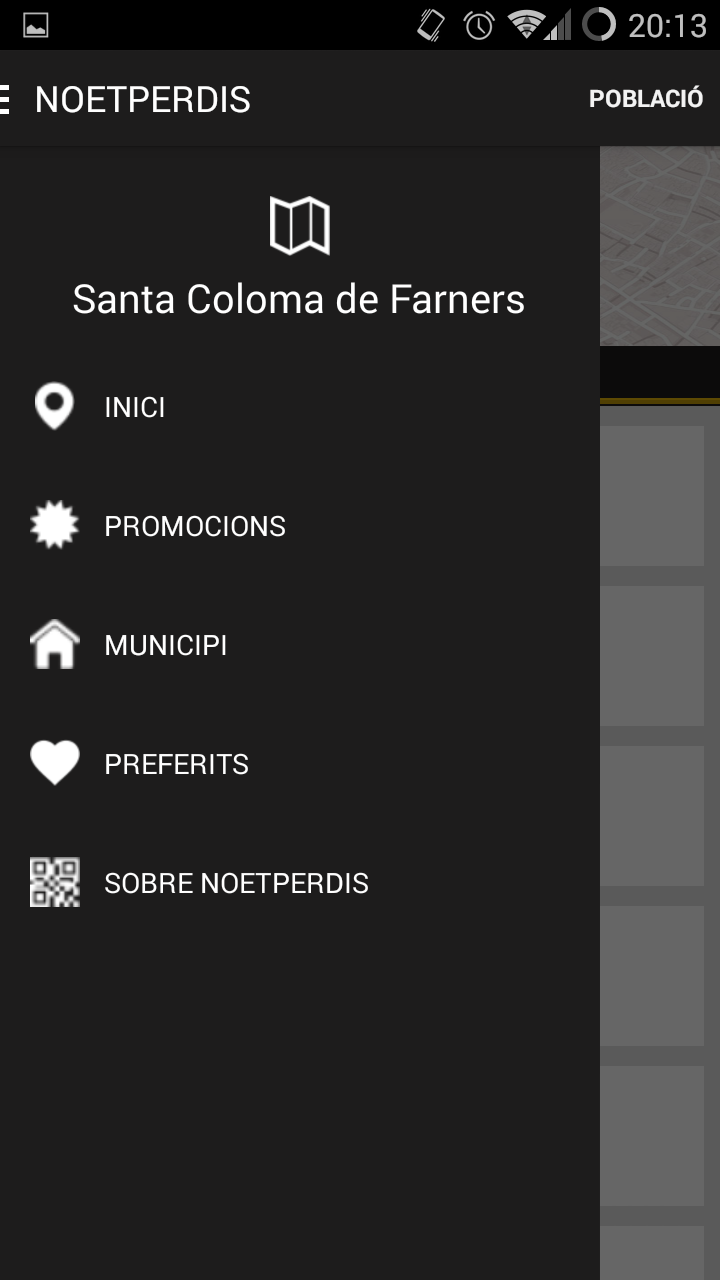Open the Població selector
720x1280 pixels.
pos(645,99)
